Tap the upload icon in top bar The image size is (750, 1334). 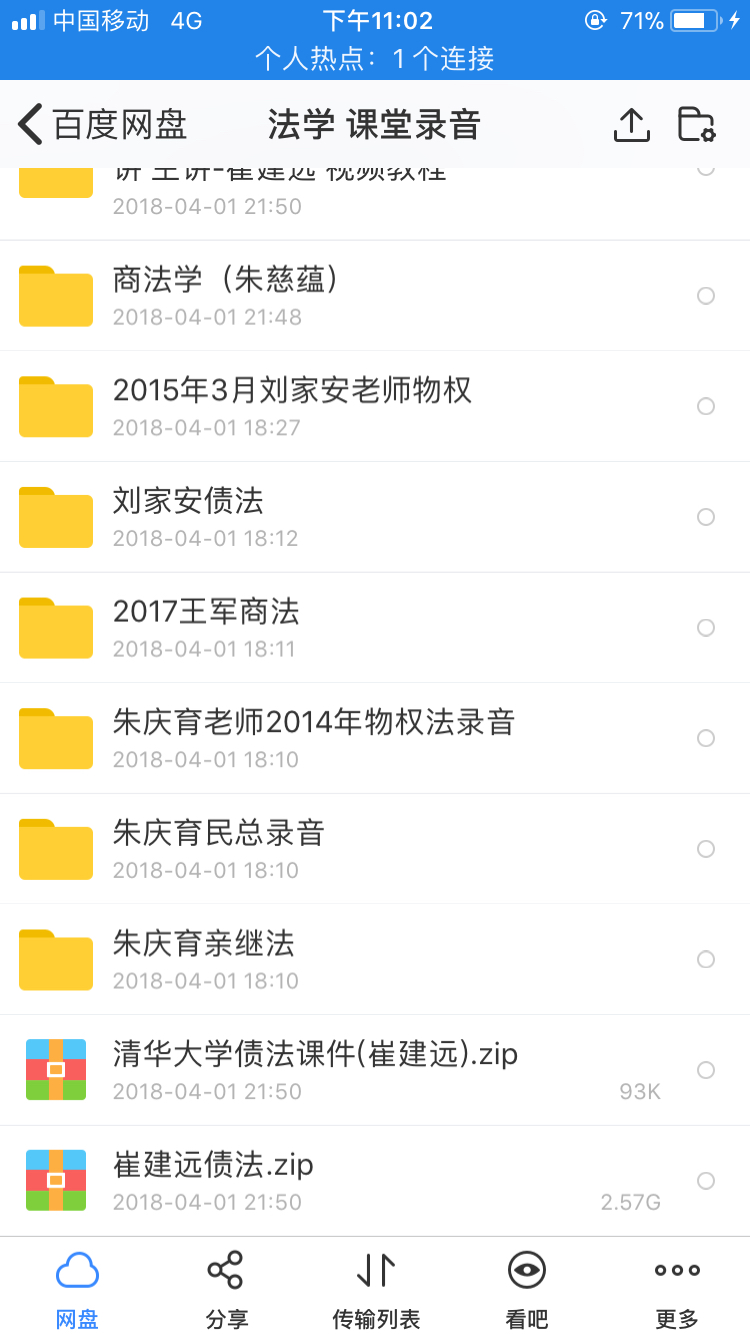click(x=632, y=125)
